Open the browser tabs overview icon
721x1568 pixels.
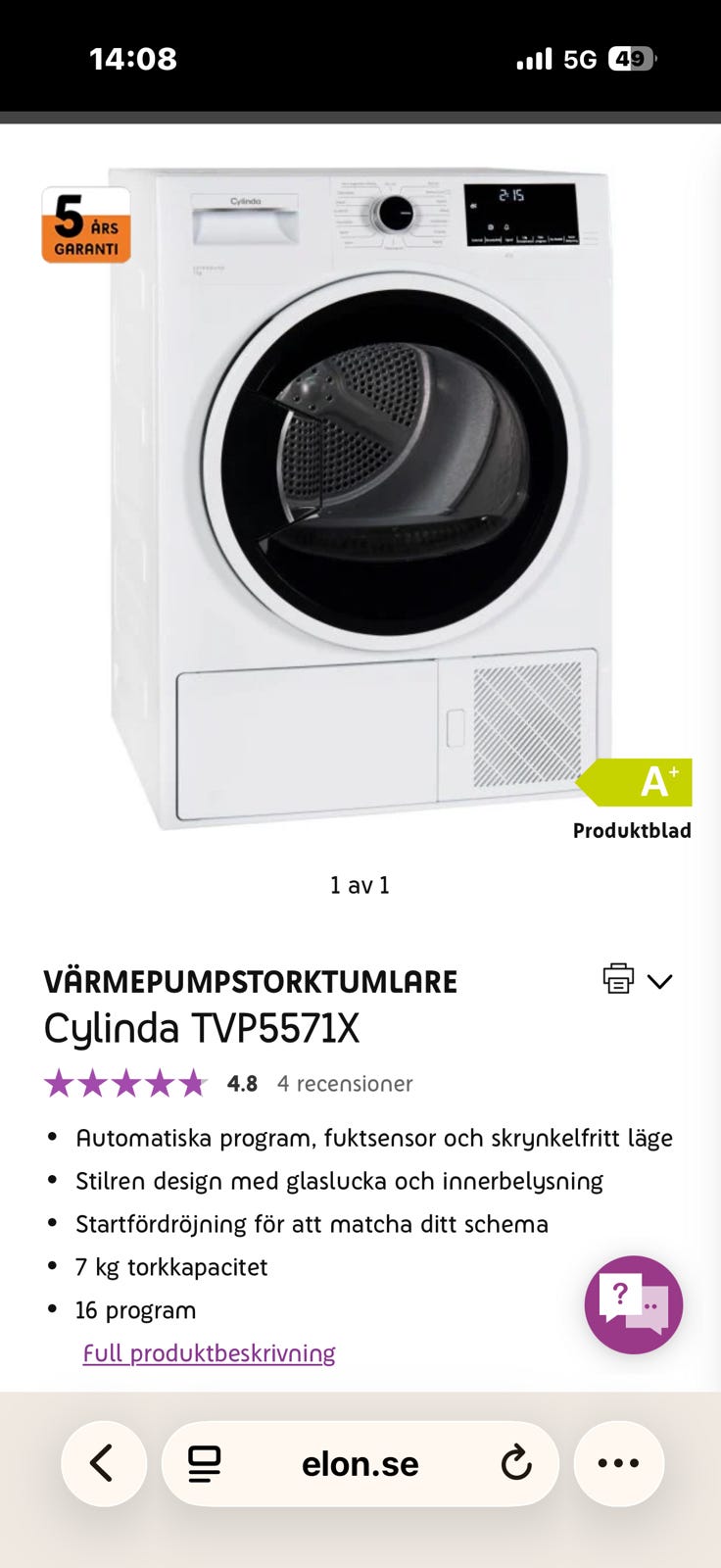click(201, 1463)
